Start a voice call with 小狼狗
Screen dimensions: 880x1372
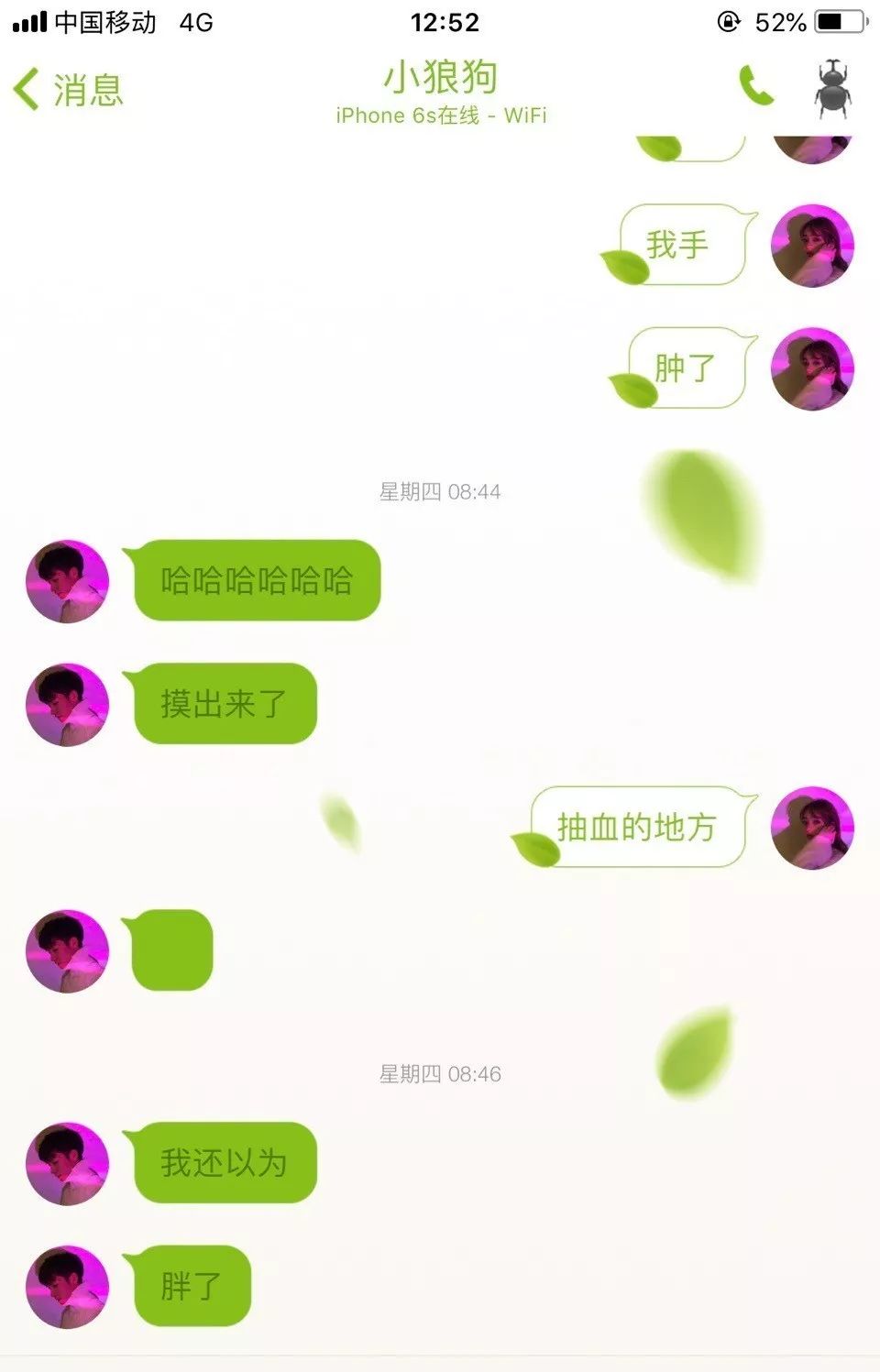(756, 86)
